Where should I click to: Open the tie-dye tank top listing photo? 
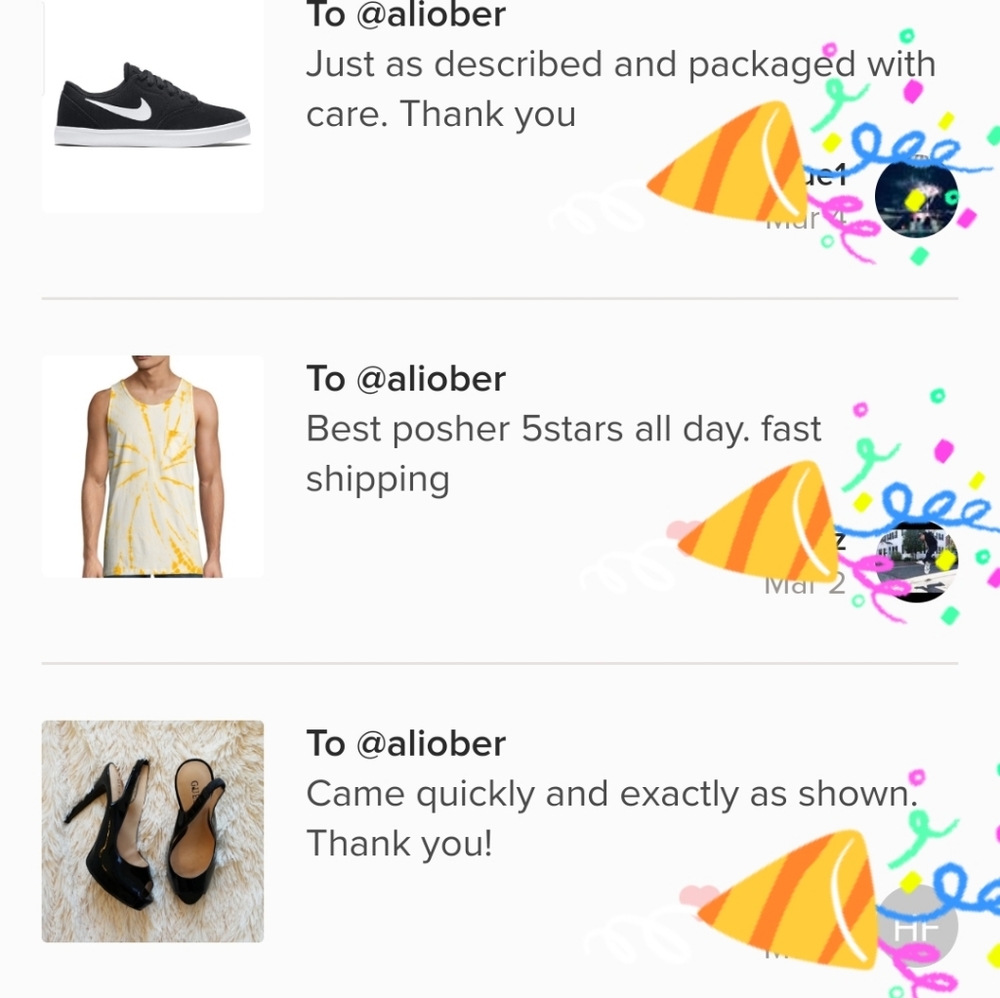click(153, 466)
